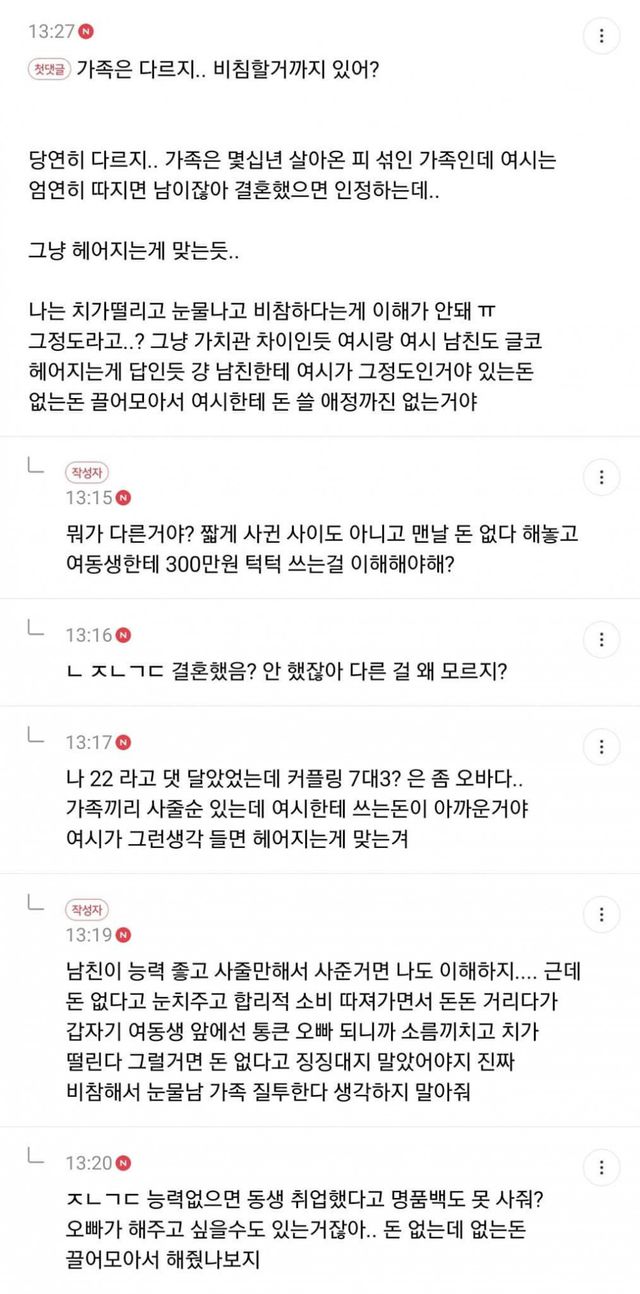Tap three-dot menu on the 13:16 reply
Viewport: 640px width, 1294px height.
[601, 639]
